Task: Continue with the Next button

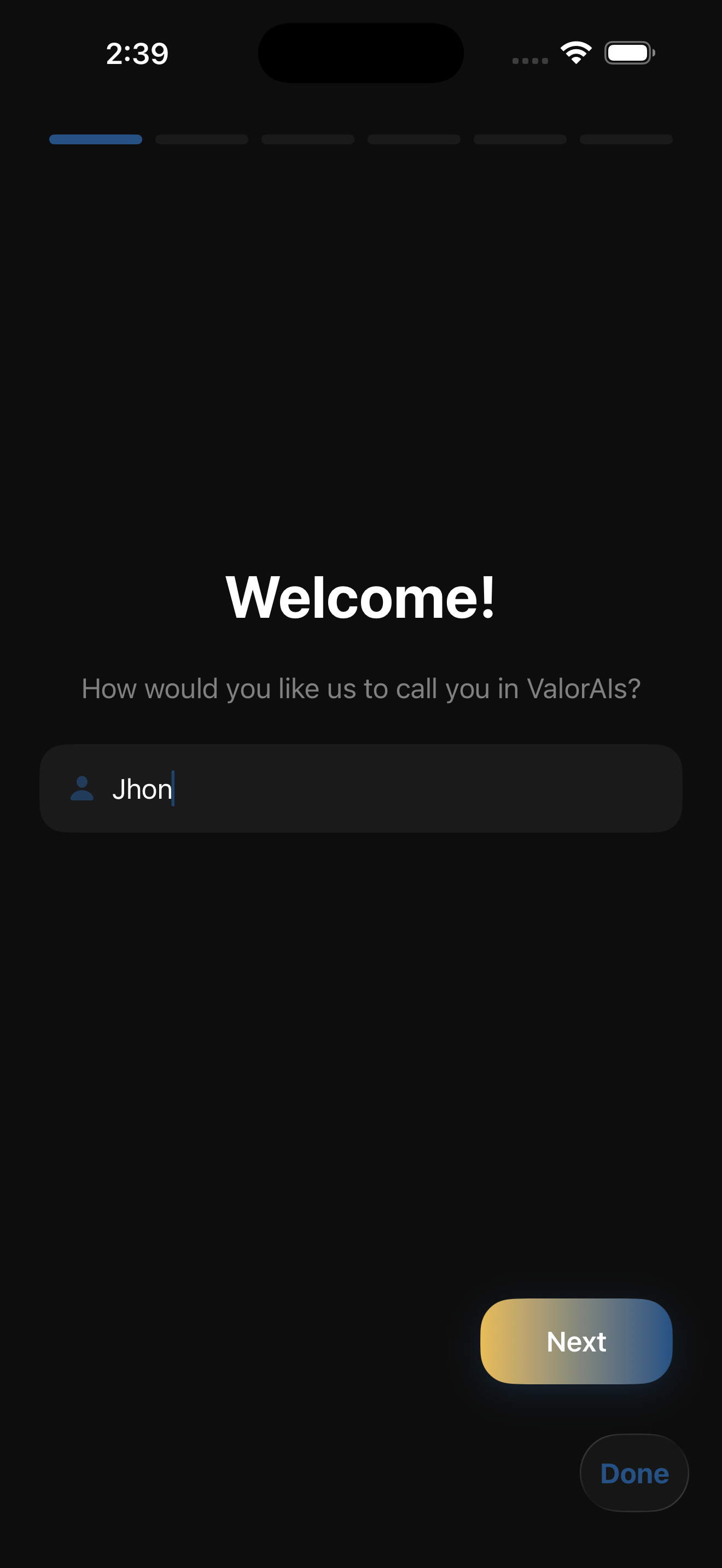Action: pos(576,1341)
